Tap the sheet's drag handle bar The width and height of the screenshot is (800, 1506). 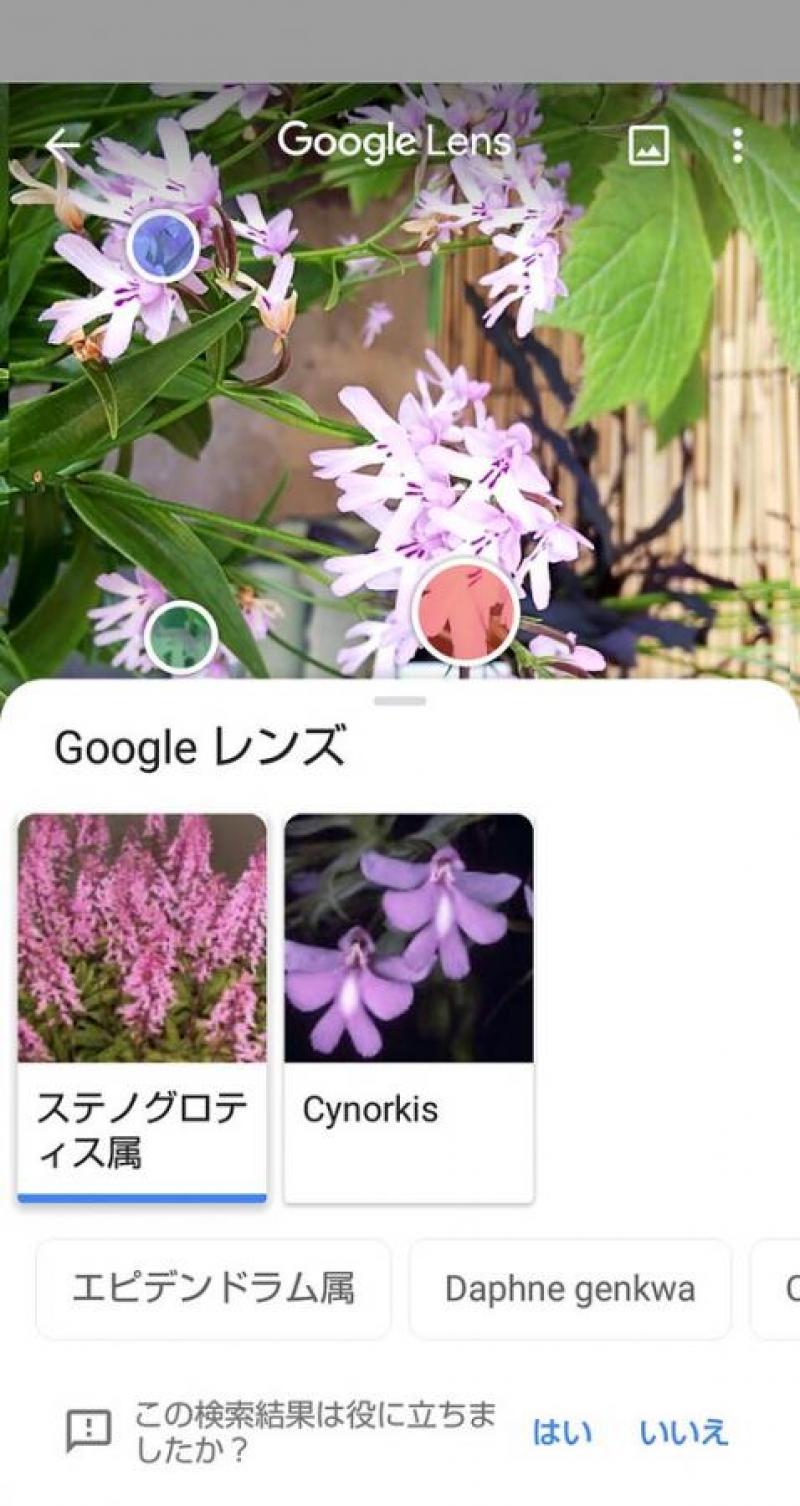coord(400,701)
